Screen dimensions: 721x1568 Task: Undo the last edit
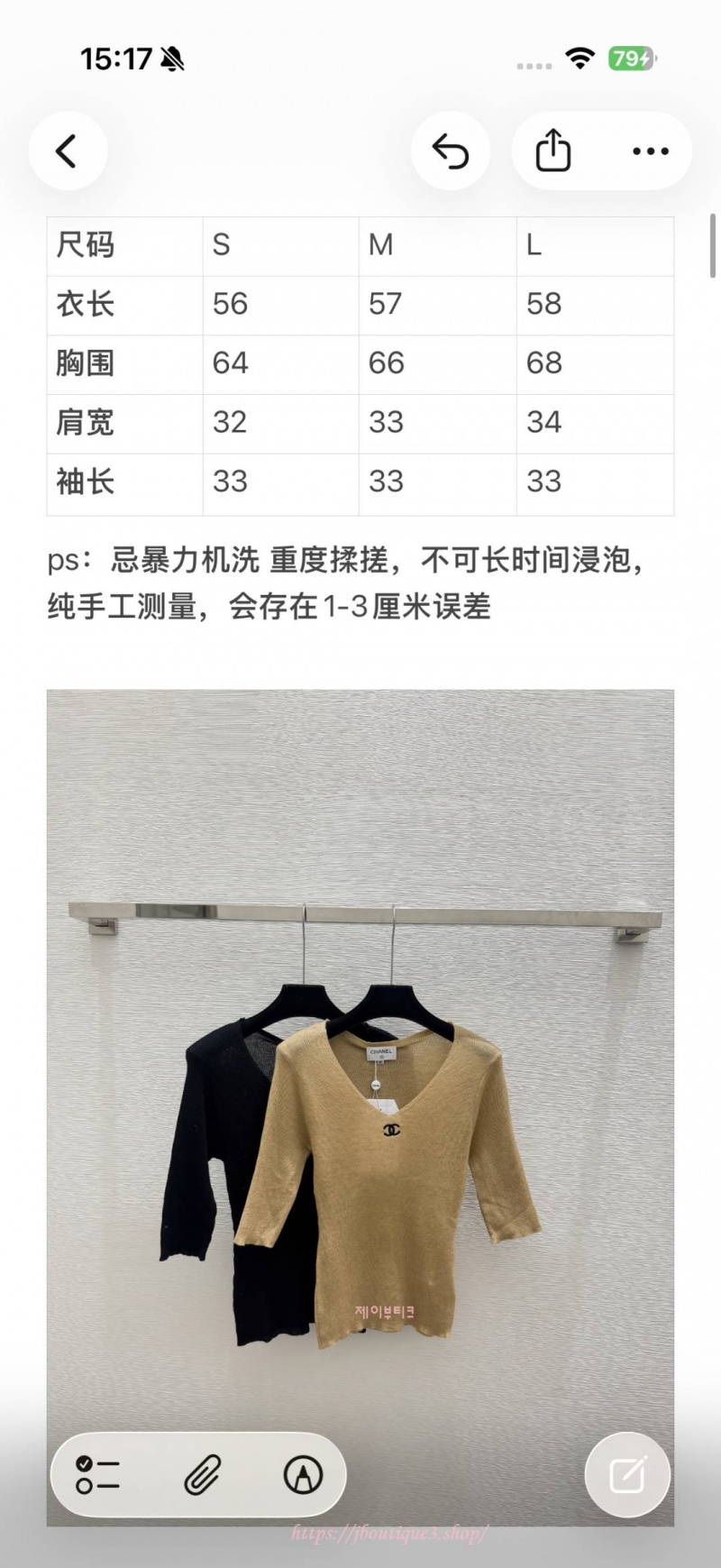[451, 151]
